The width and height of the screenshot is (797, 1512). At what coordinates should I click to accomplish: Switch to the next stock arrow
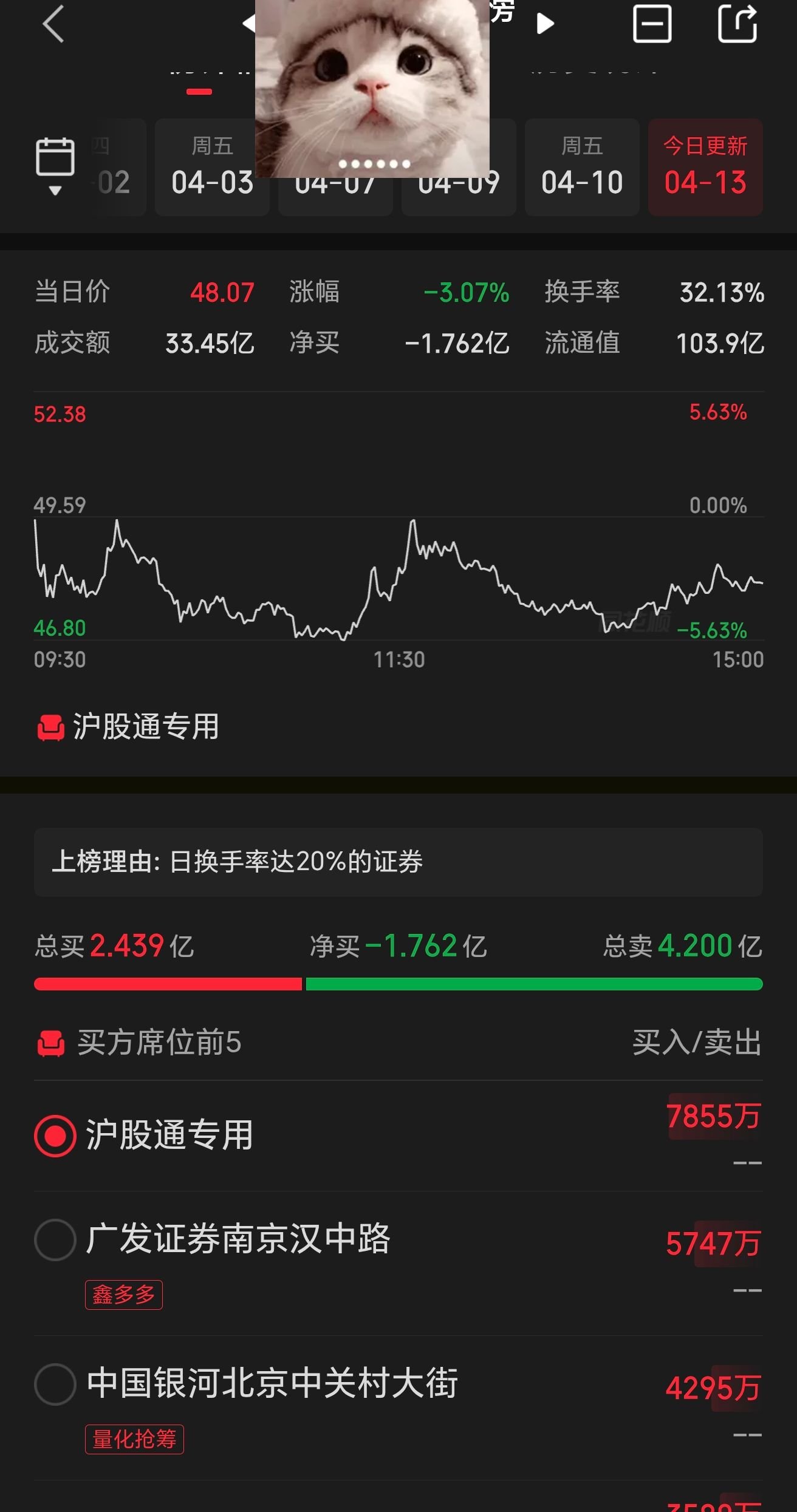(x=545, y=24)
